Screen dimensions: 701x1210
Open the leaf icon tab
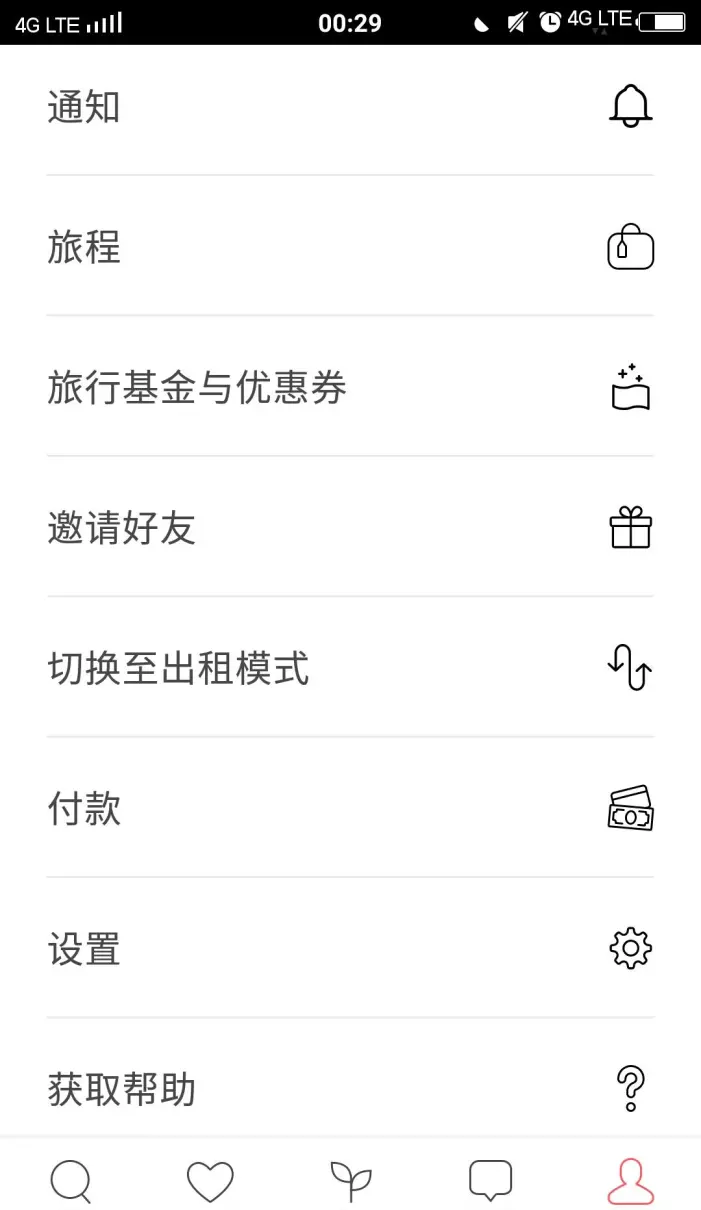(x=350, y=1181)
